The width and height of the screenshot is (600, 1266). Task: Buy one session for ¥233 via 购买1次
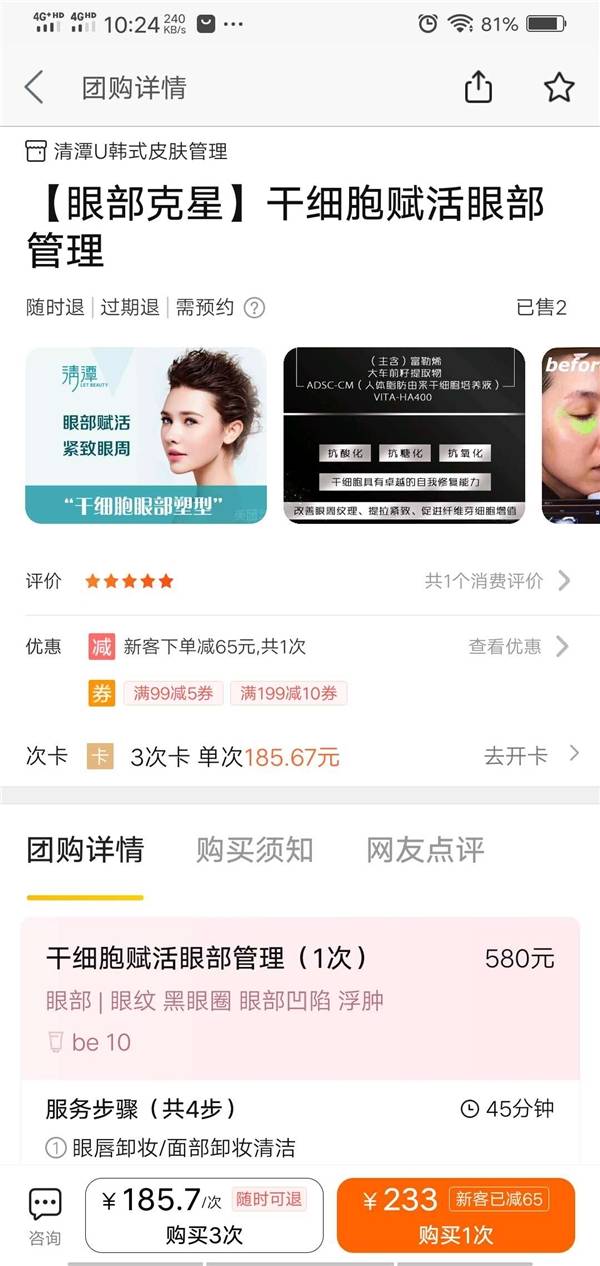point(456,1215)
